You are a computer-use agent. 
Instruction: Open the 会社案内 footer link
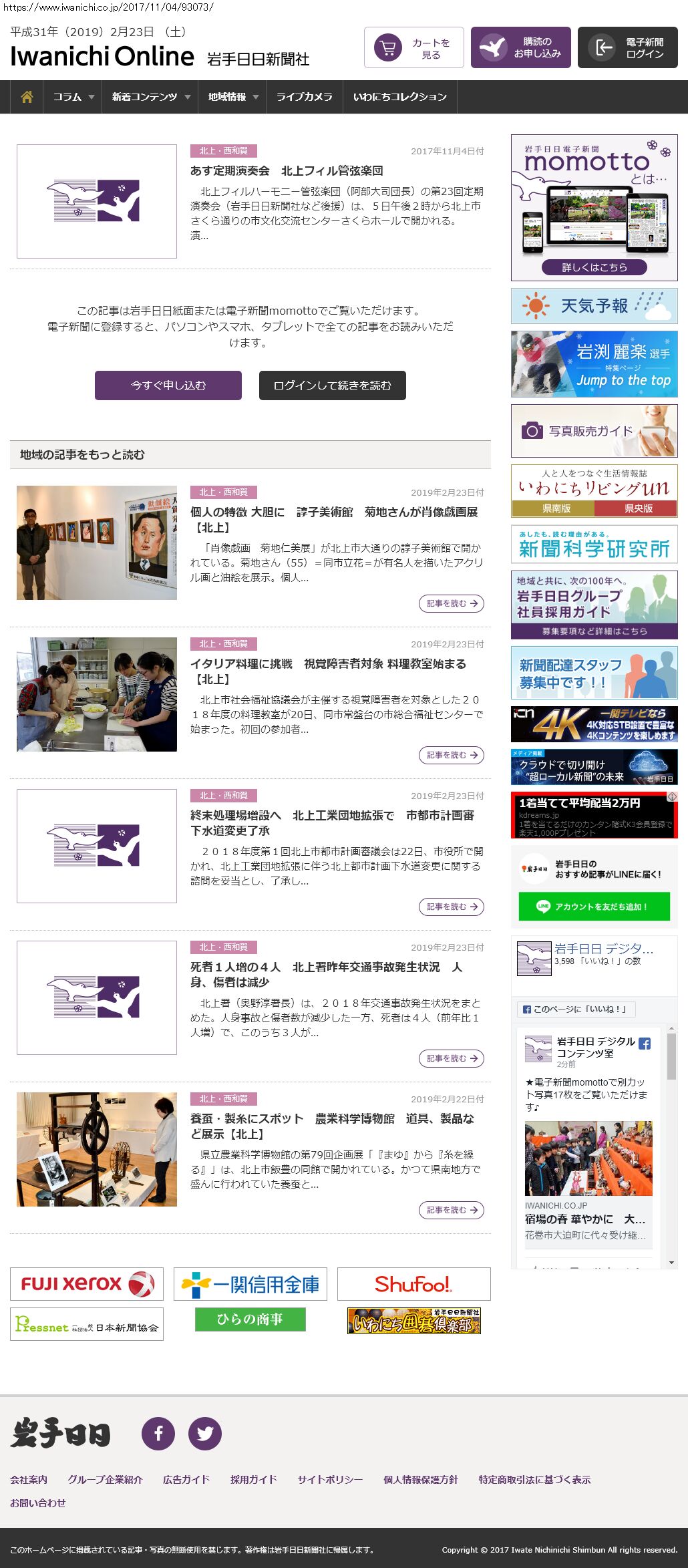29,1479
